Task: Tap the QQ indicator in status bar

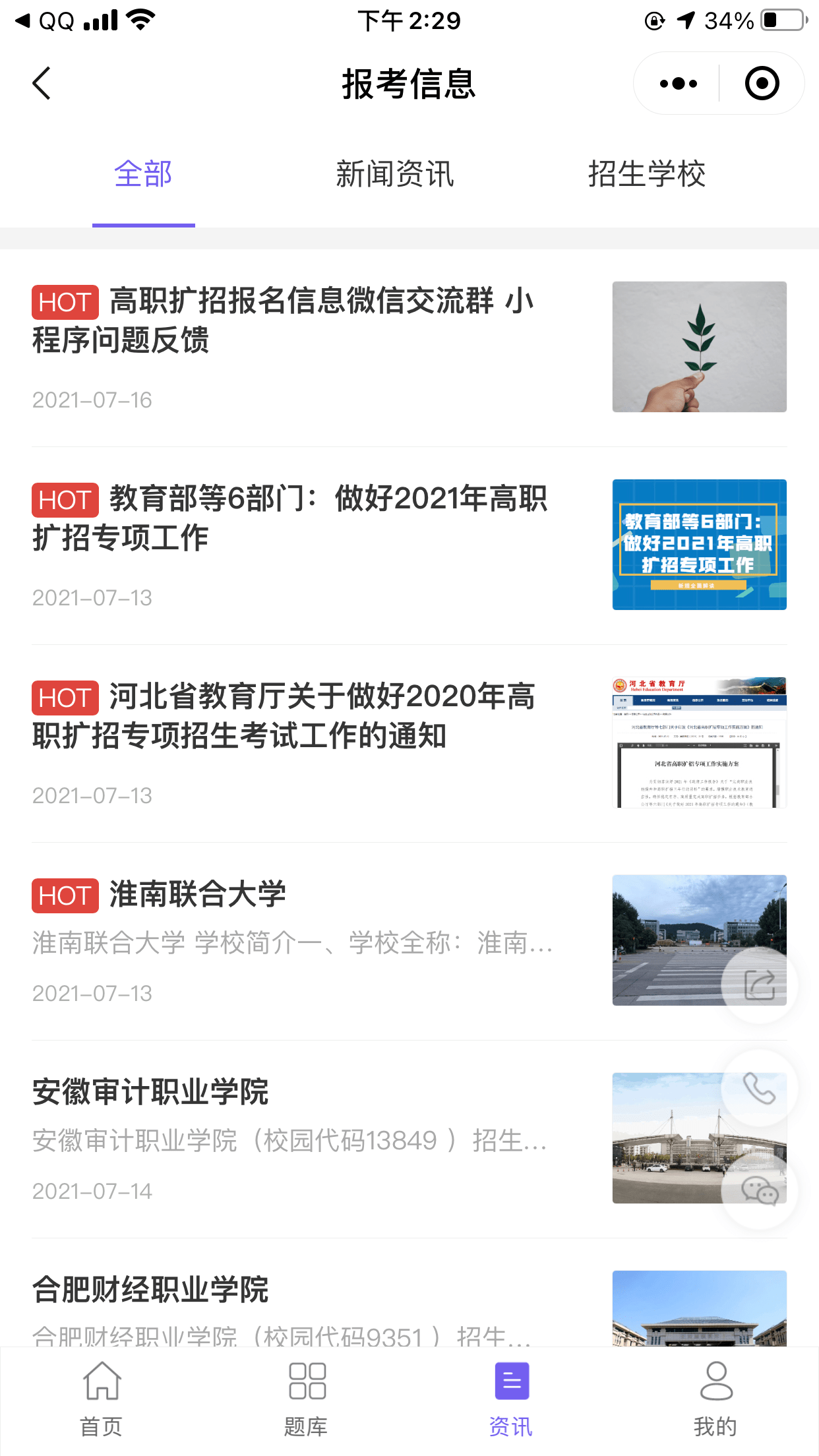Action: pyautogui.click(x=56, y=20)
